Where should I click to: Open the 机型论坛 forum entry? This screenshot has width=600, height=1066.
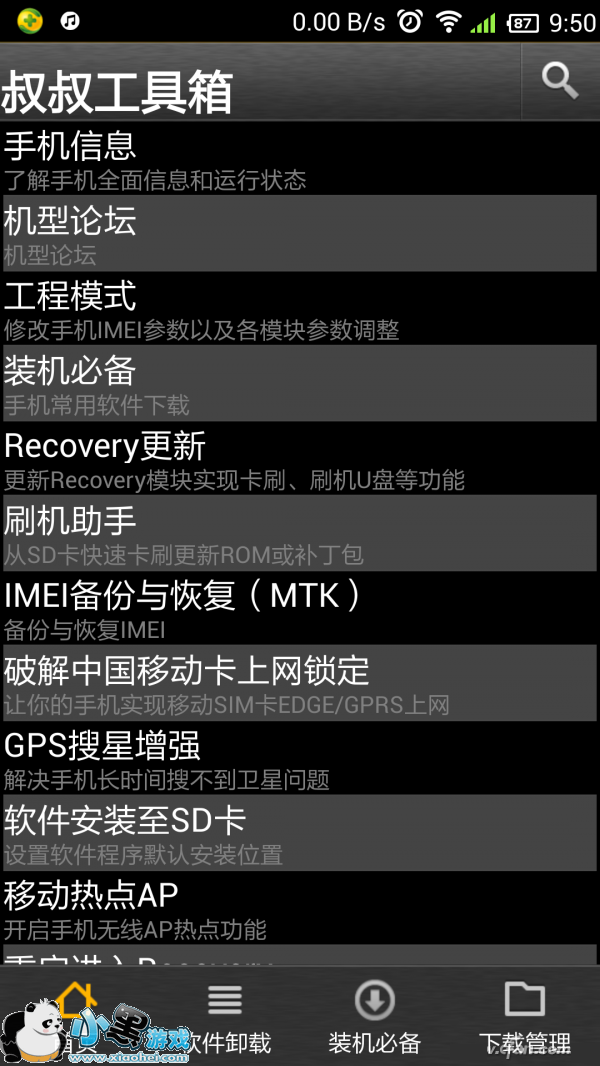298,233
